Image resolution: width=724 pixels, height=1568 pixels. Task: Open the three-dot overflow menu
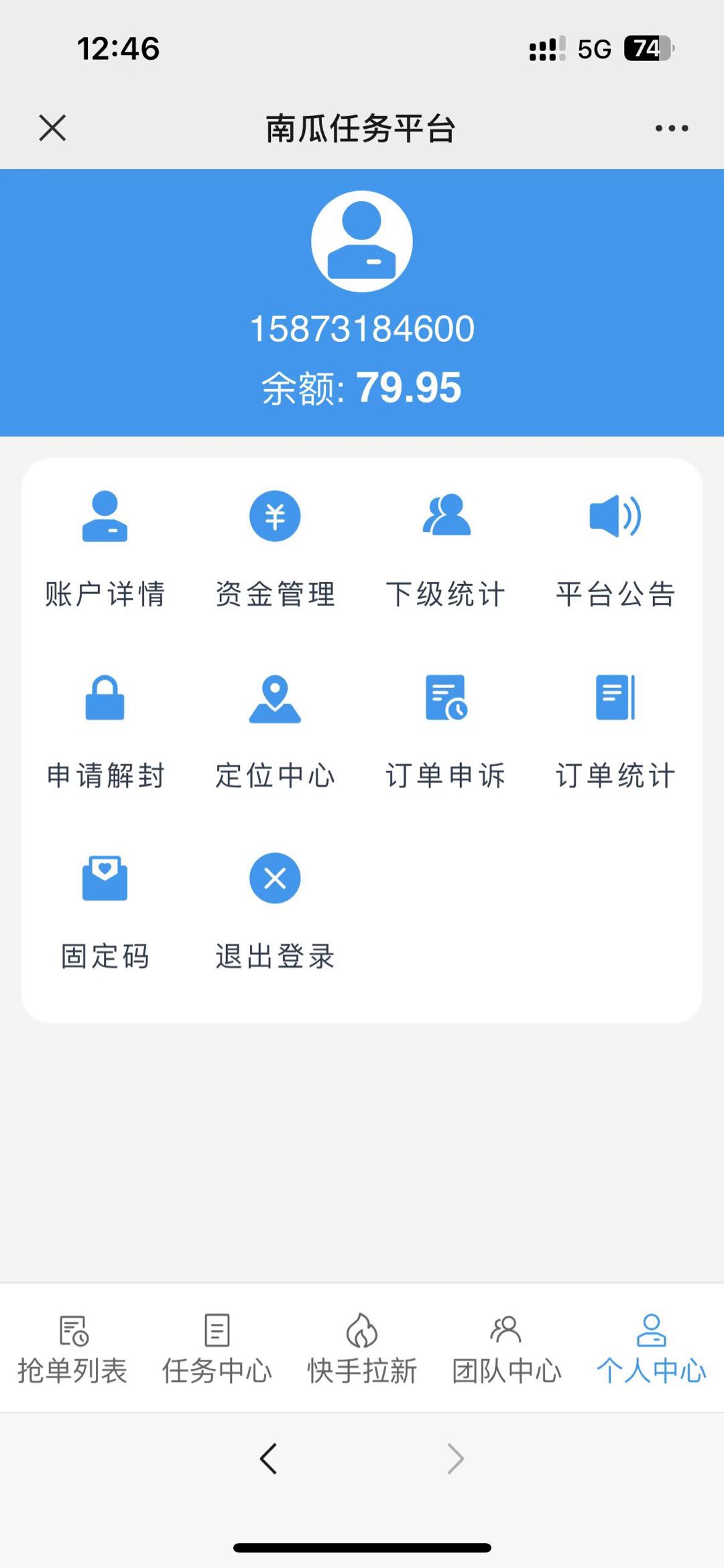[x=672, y=128]
